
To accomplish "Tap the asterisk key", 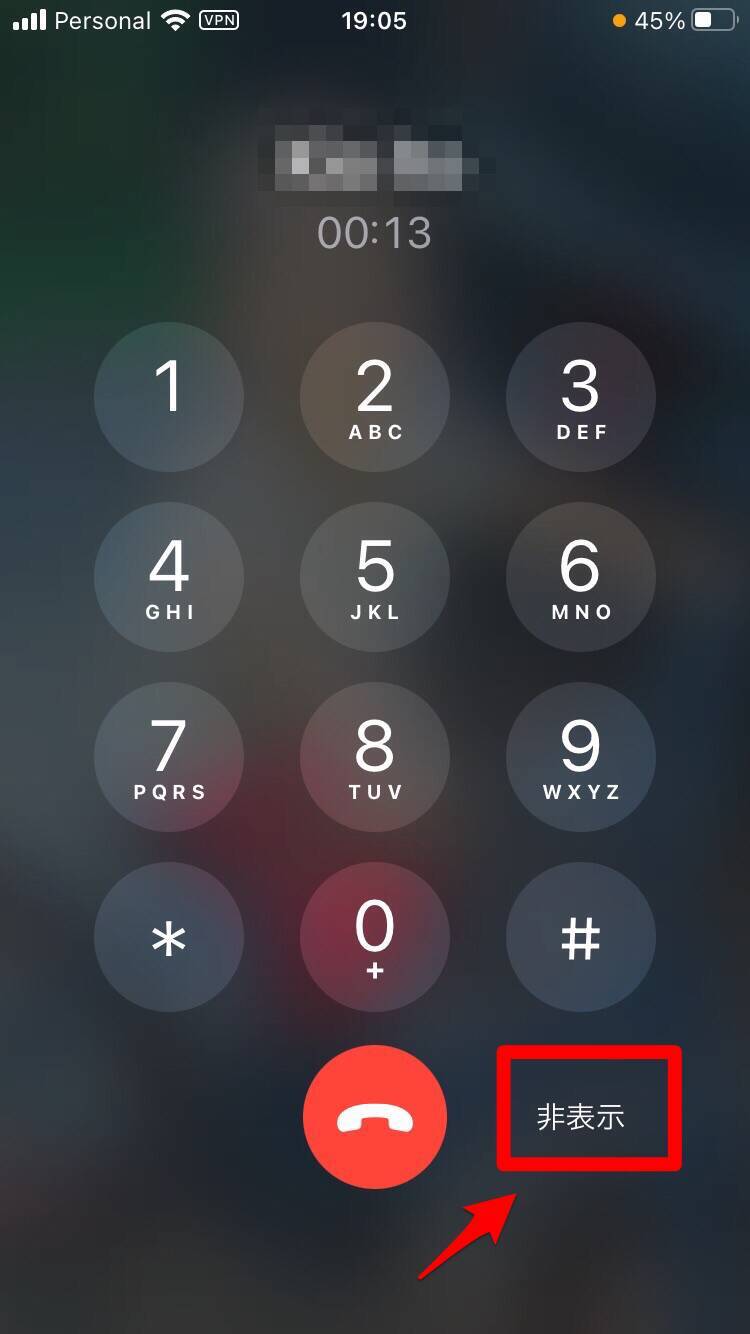I will tap(169, 937).
